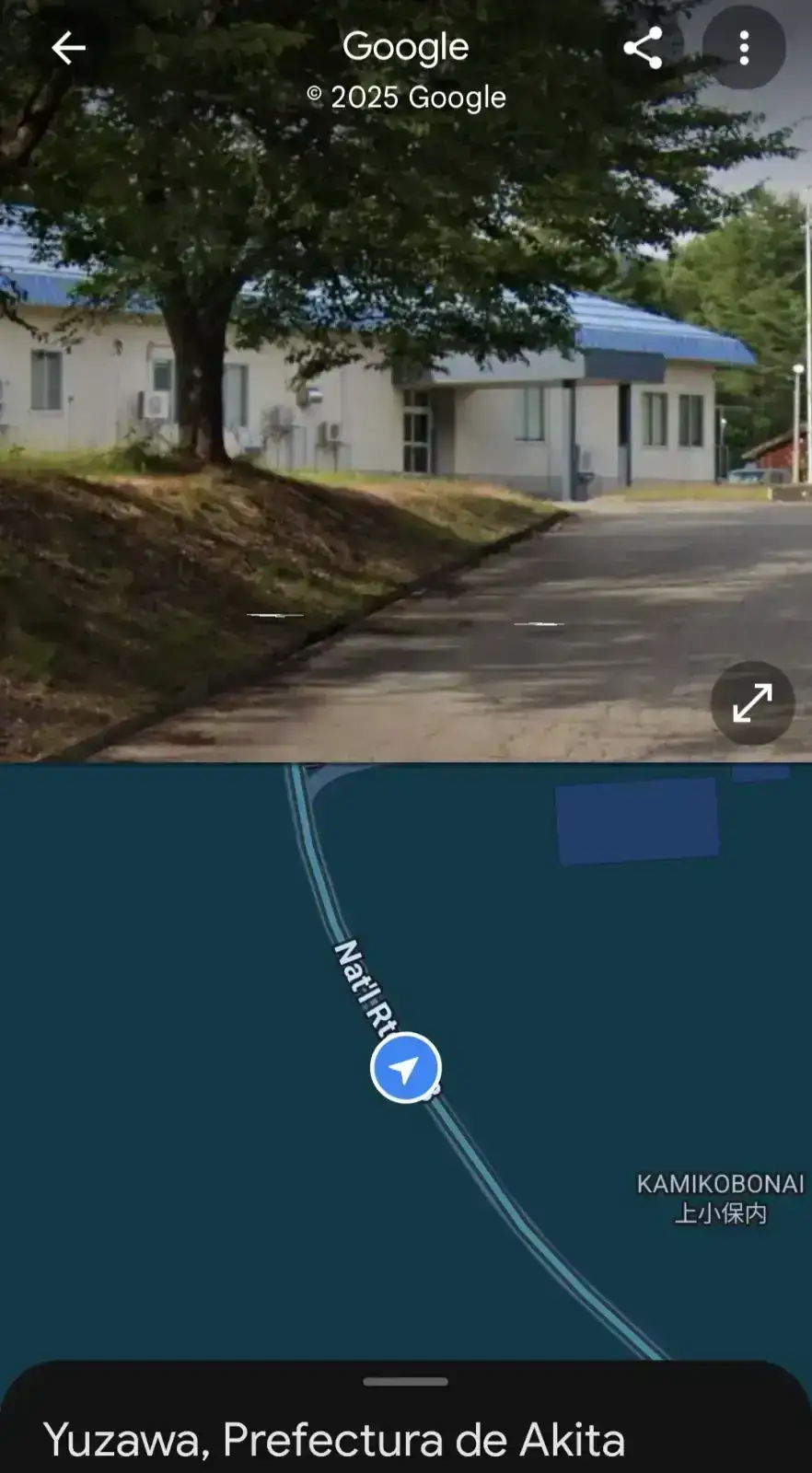Go back from Street View
Screen dimensions: 812x1473
[68, 48]
